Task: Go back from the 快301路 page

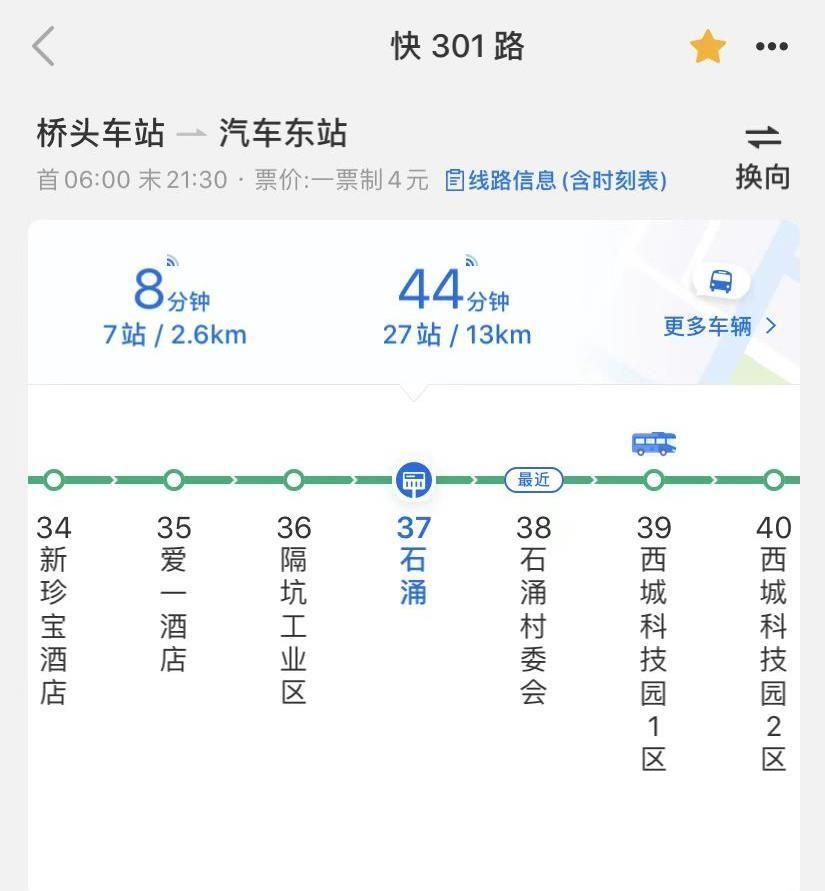Action: [43, 47]
